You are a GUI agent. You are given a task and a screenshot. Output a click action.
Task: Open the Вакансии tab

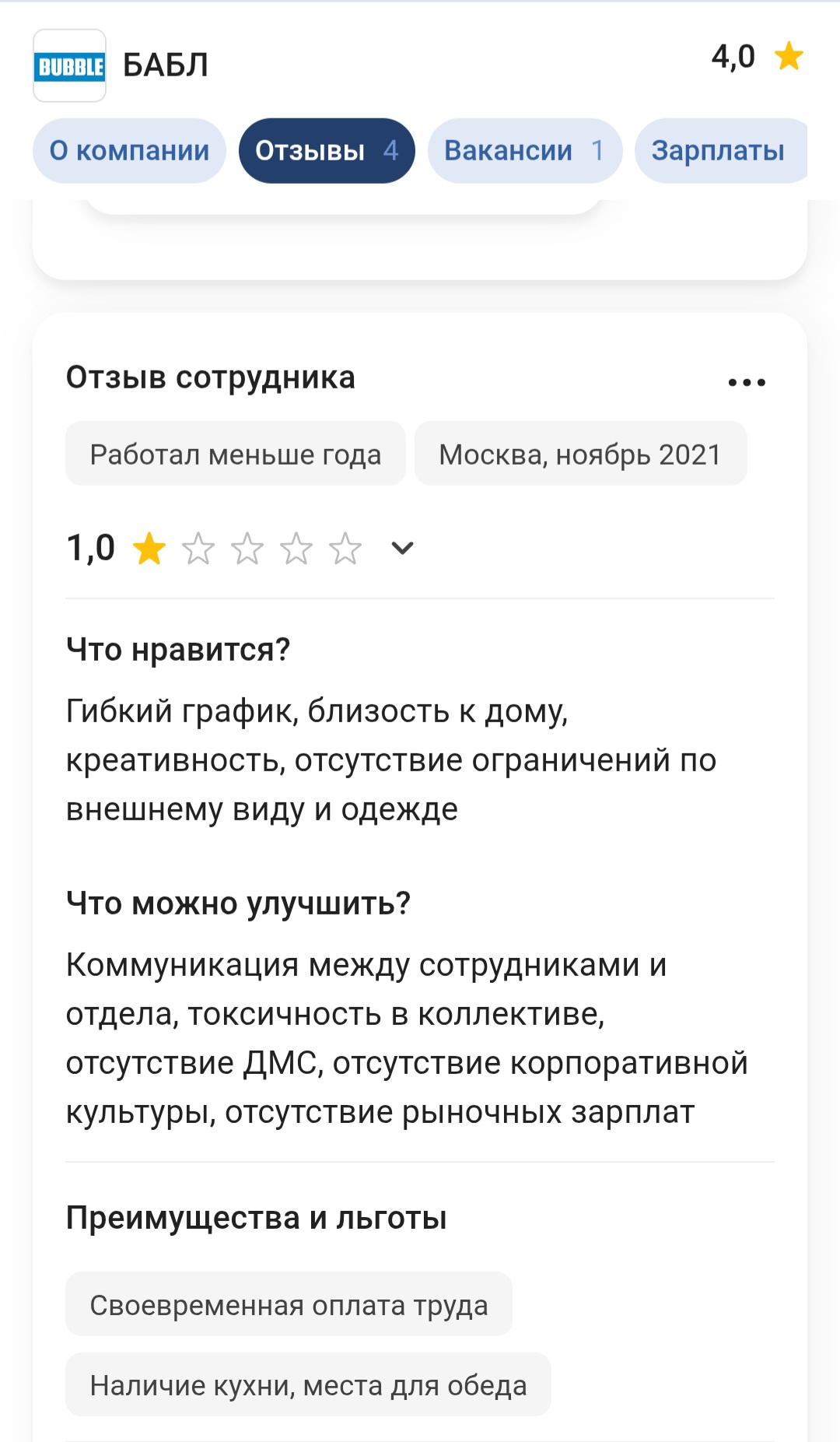(524, 151)
